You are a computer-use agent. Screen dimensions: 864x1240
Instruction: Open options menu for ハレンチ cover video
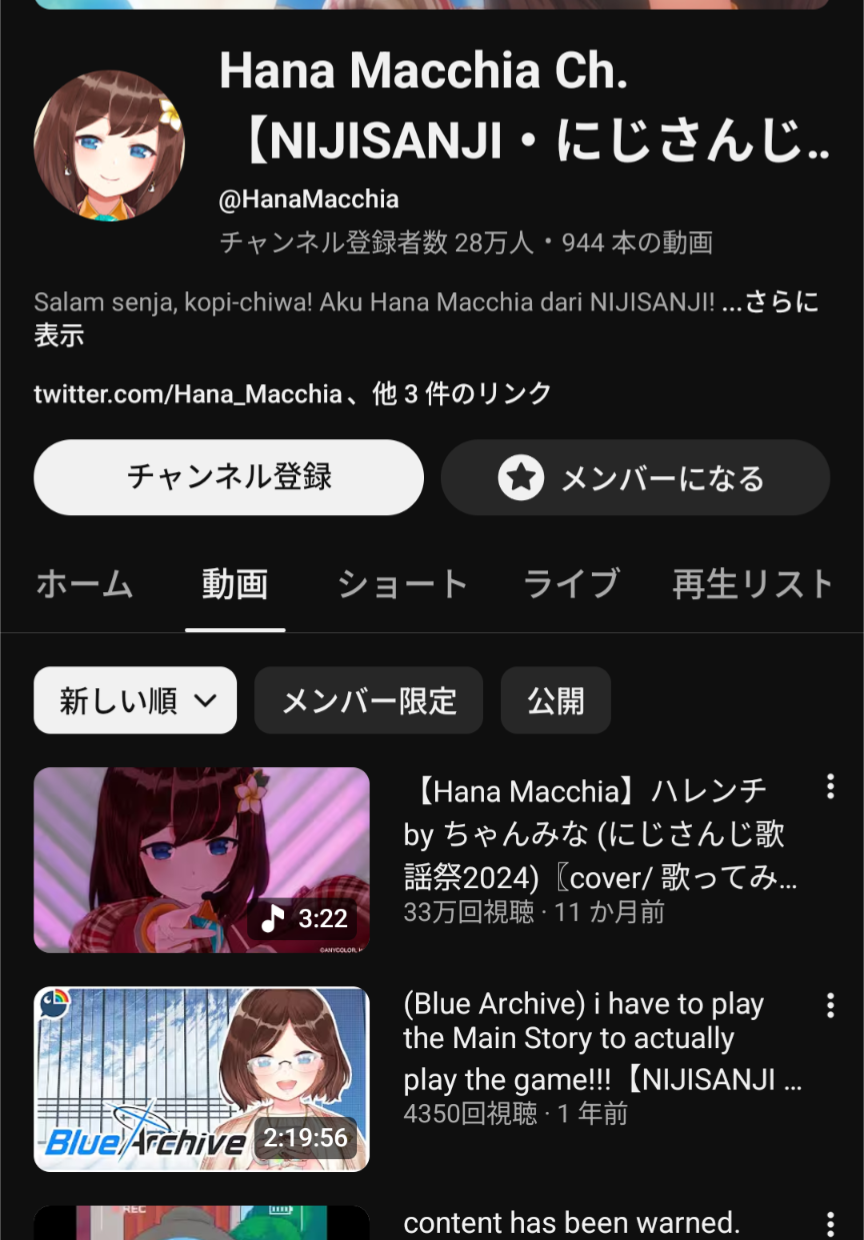click(829, 786)
